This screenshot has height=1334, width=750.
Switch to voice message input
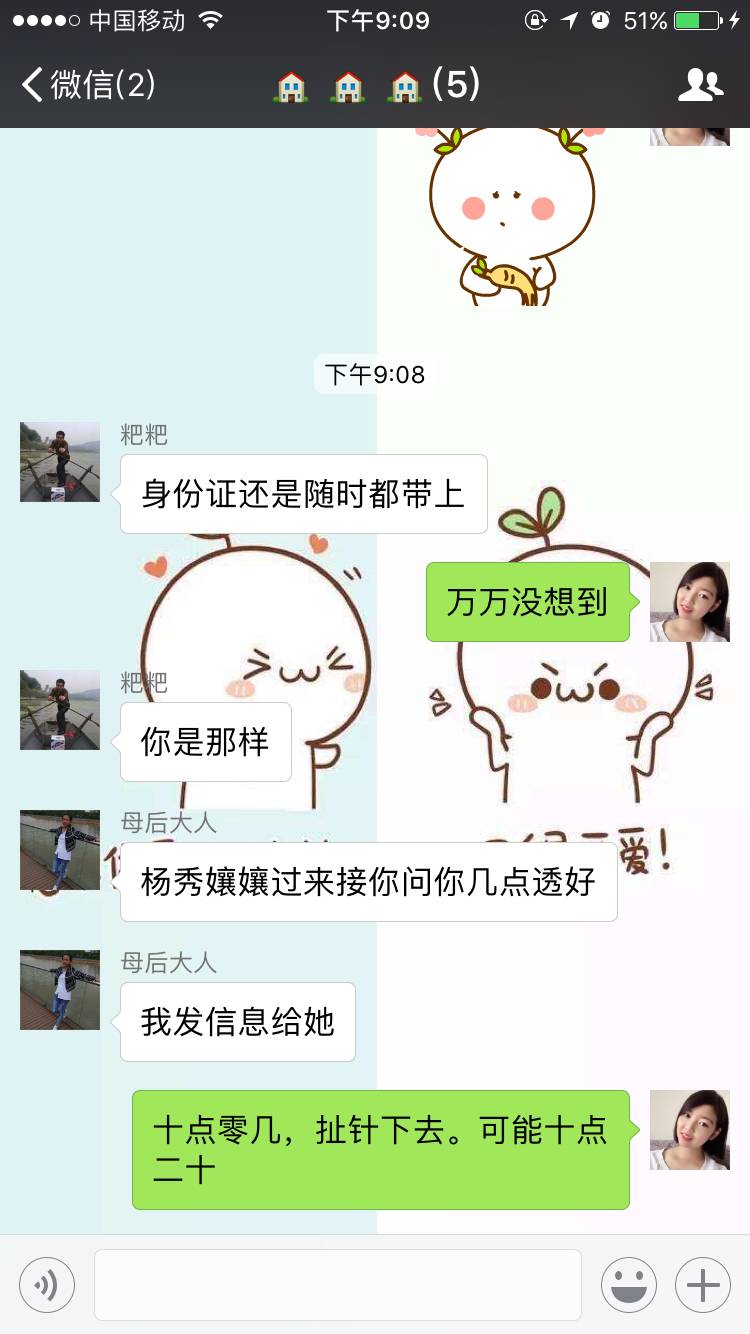point(47,1284)
